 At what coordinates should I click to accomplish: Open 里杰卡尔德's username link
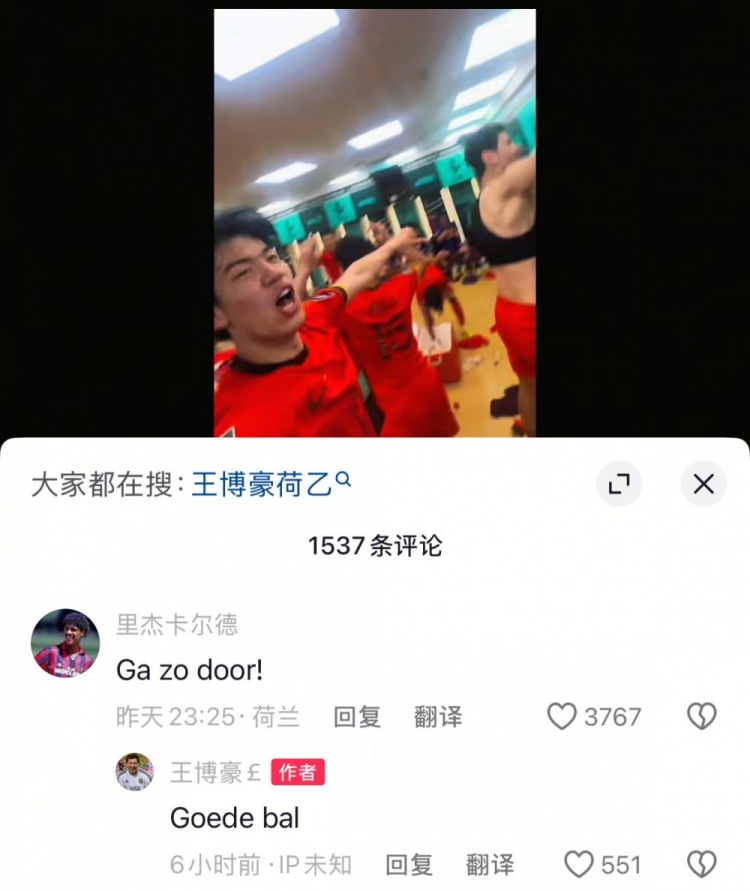point(177,625)
